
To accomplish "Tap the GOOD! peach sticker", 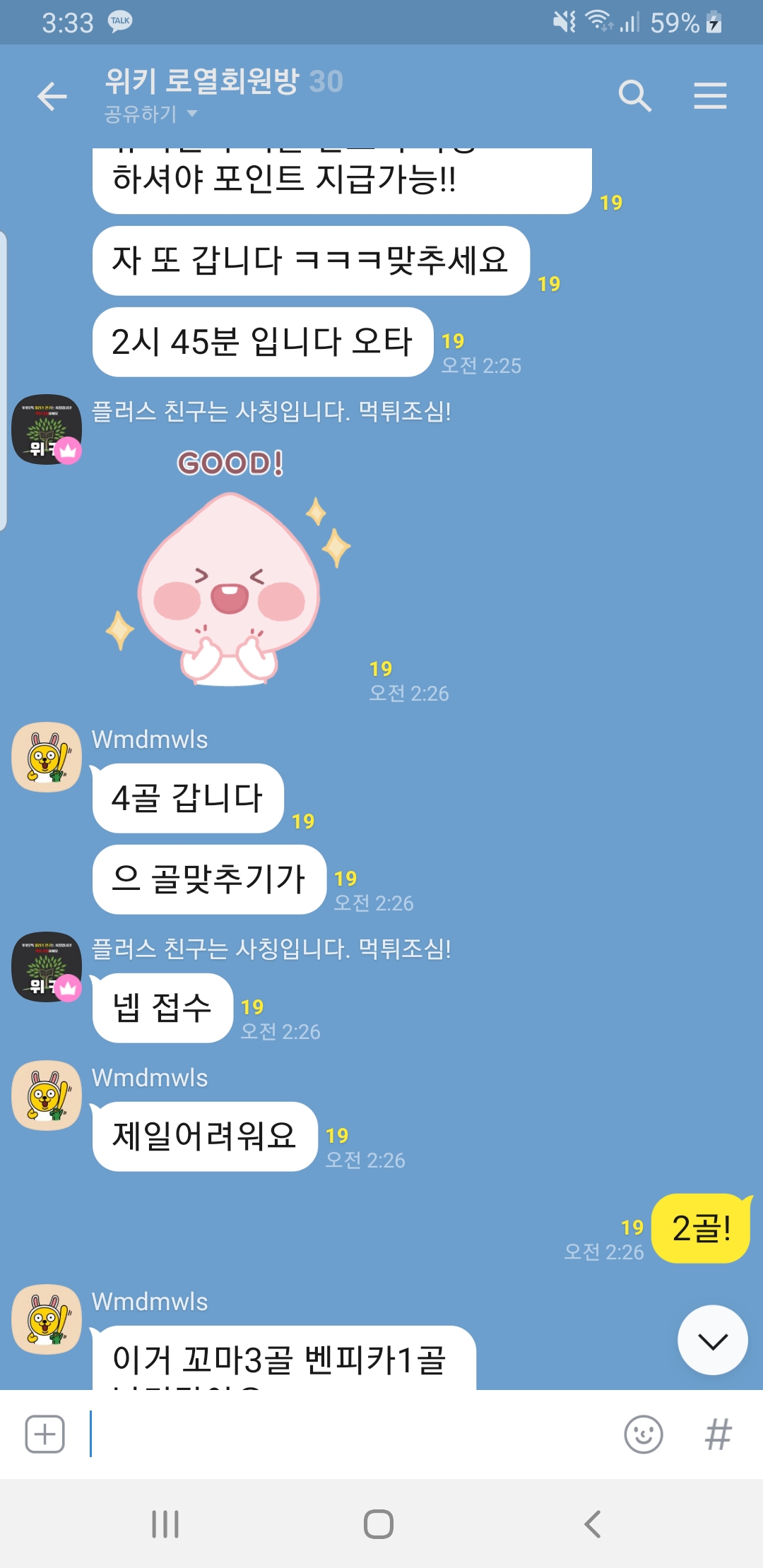I will click(230, 572).
